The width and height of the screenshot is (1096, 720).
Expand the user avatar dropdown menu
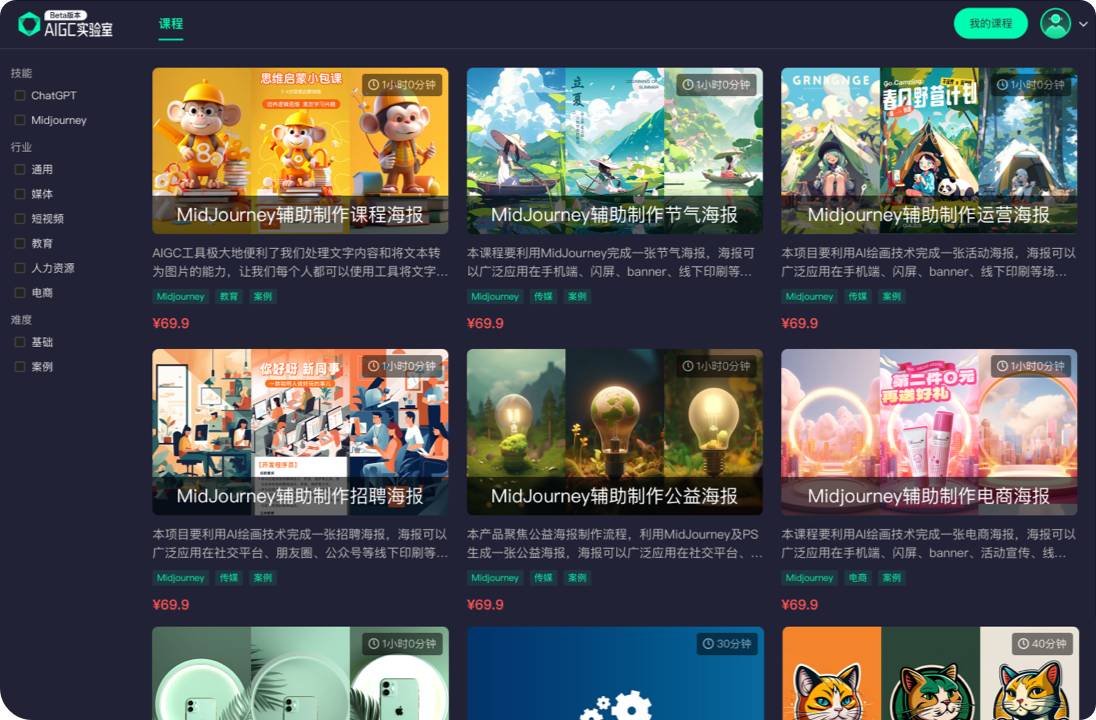coord(1083,24)
